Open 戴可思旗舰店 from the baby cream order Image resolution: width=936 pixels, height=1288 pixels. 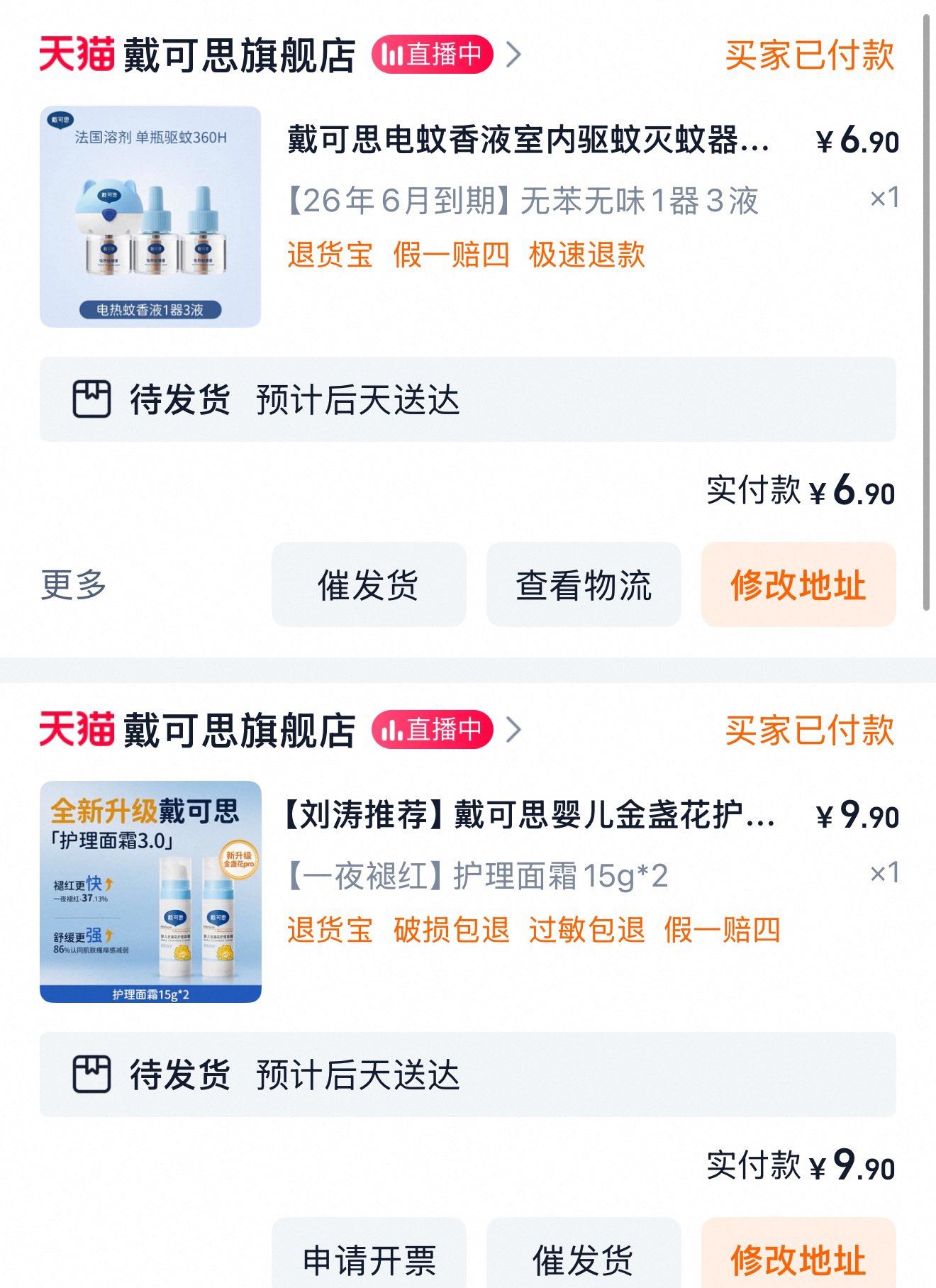click(x=240, y=731)
